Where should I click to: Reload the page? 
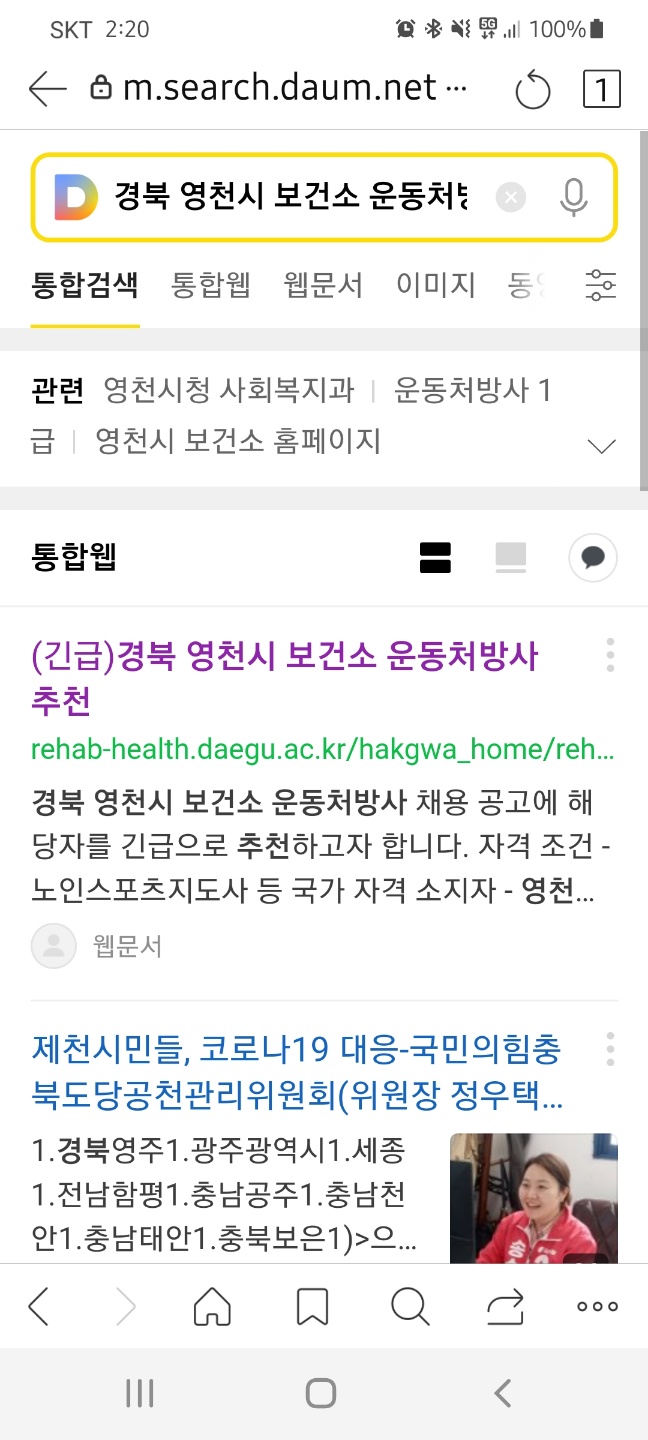pyautogui.click(x=532, y=91)
